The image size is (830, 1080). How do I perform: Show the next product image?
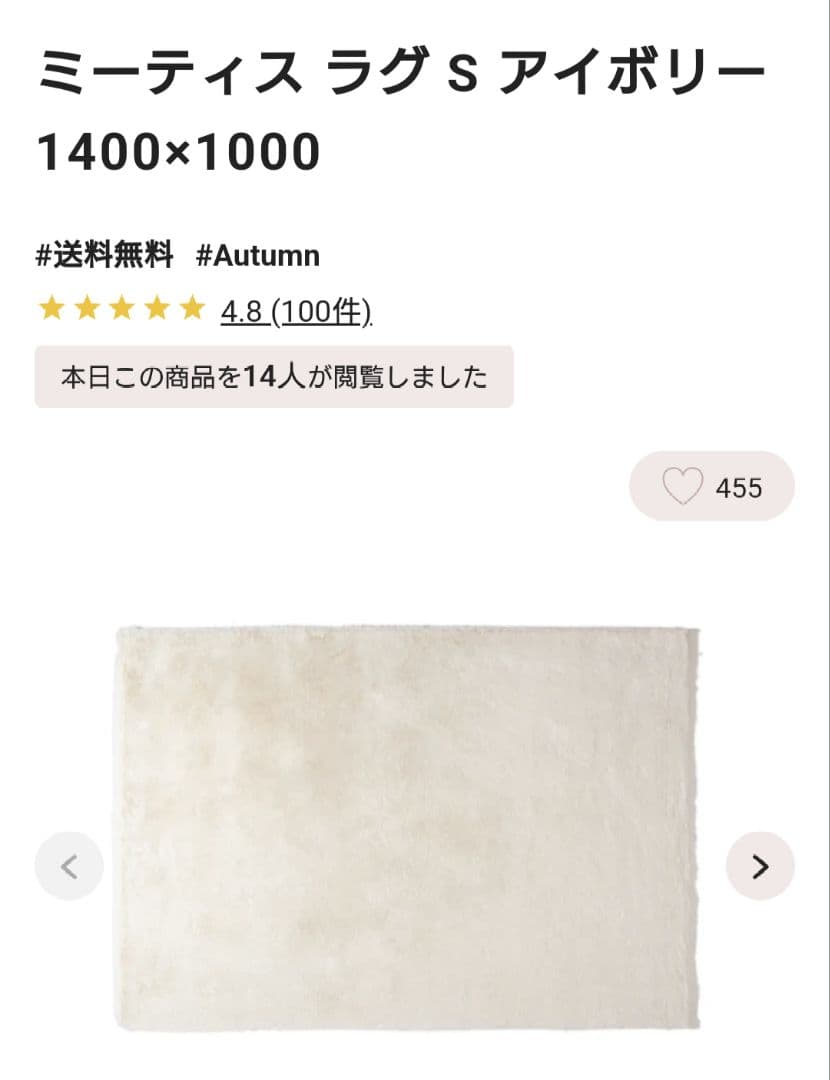760,866
